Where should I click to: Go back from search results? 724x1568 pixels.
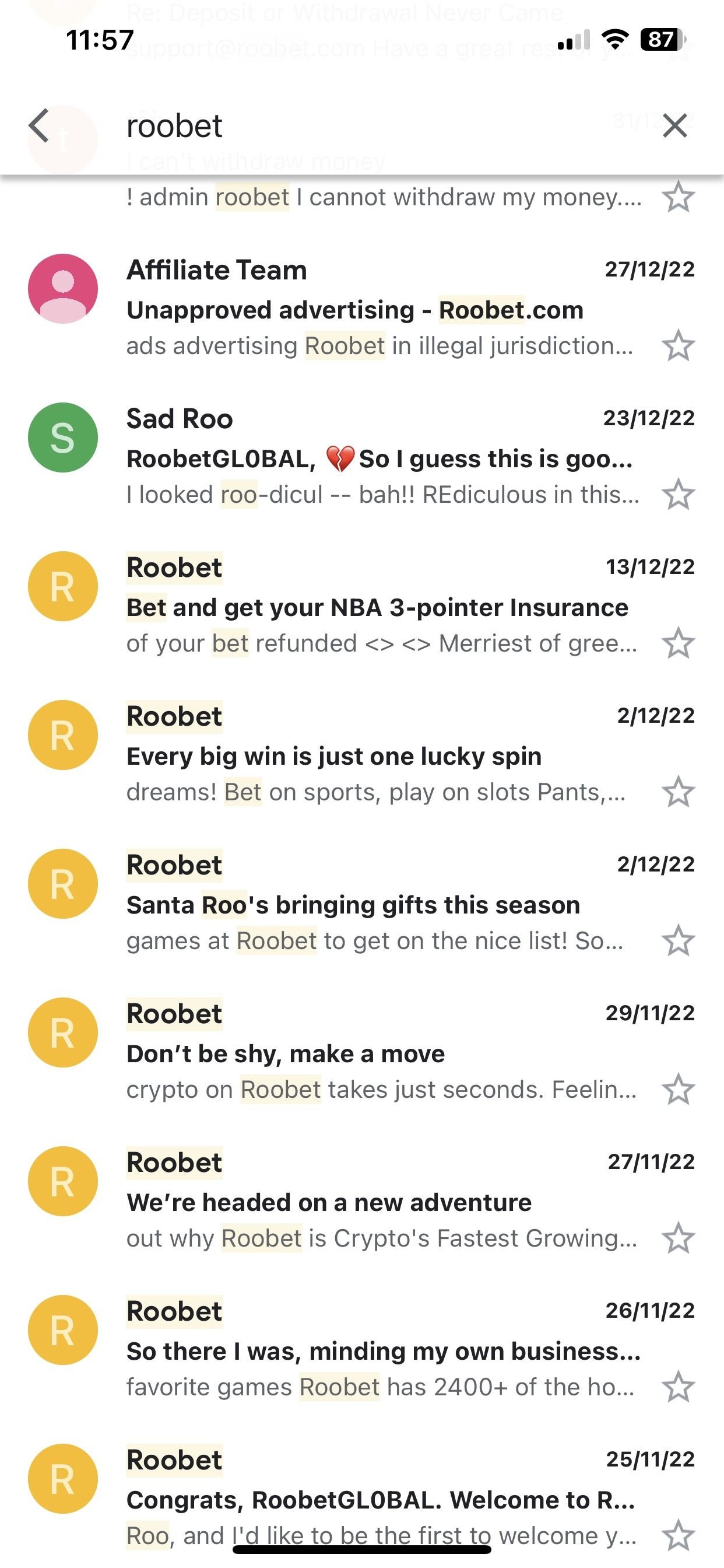pyautogui.click(x=39, y=126)
